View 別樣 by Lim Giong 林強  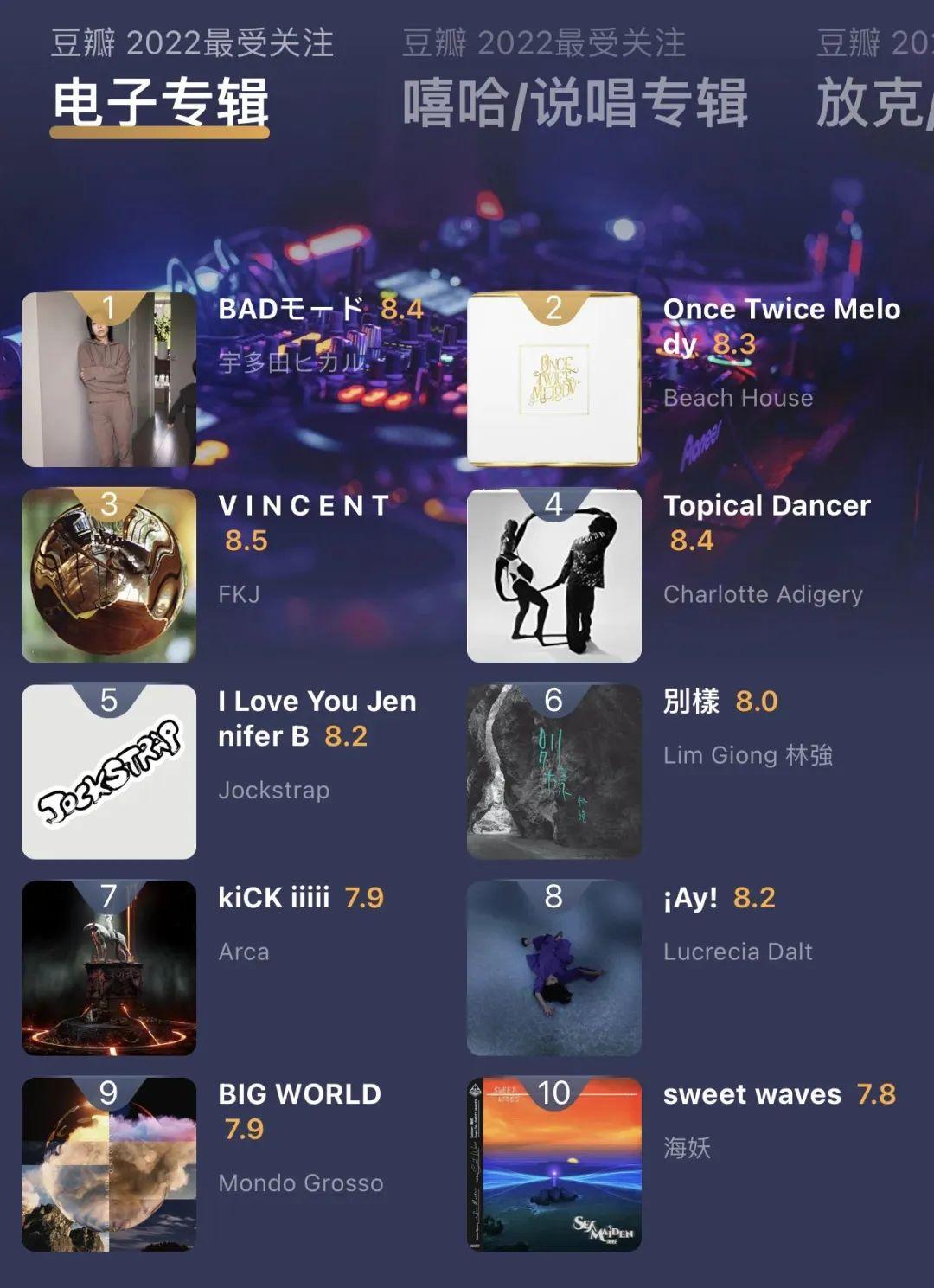tap(554, 772)
